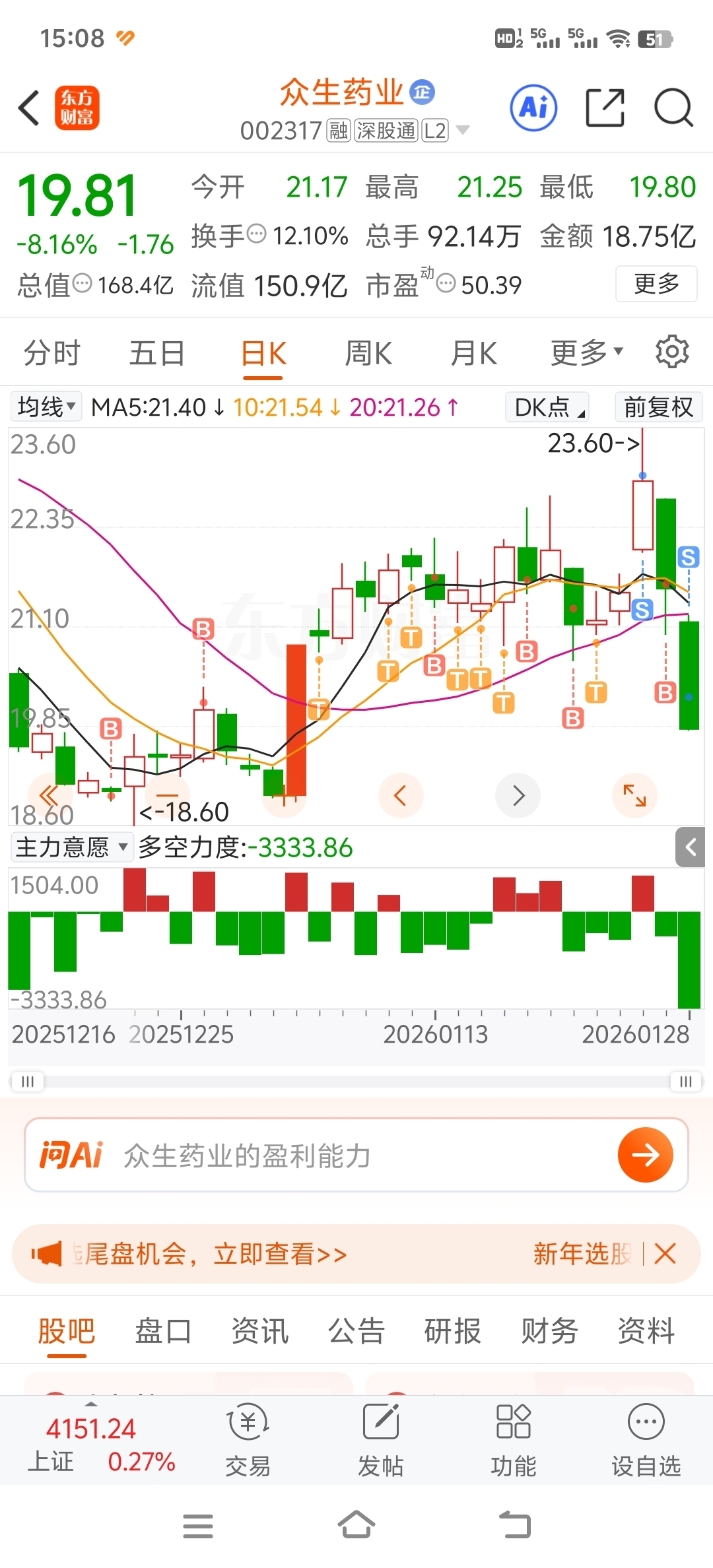Image resolution: width=713 pixels, height=1568 pixels.
Task: Switch to the 周K chart tab
Action: (368, 353)
